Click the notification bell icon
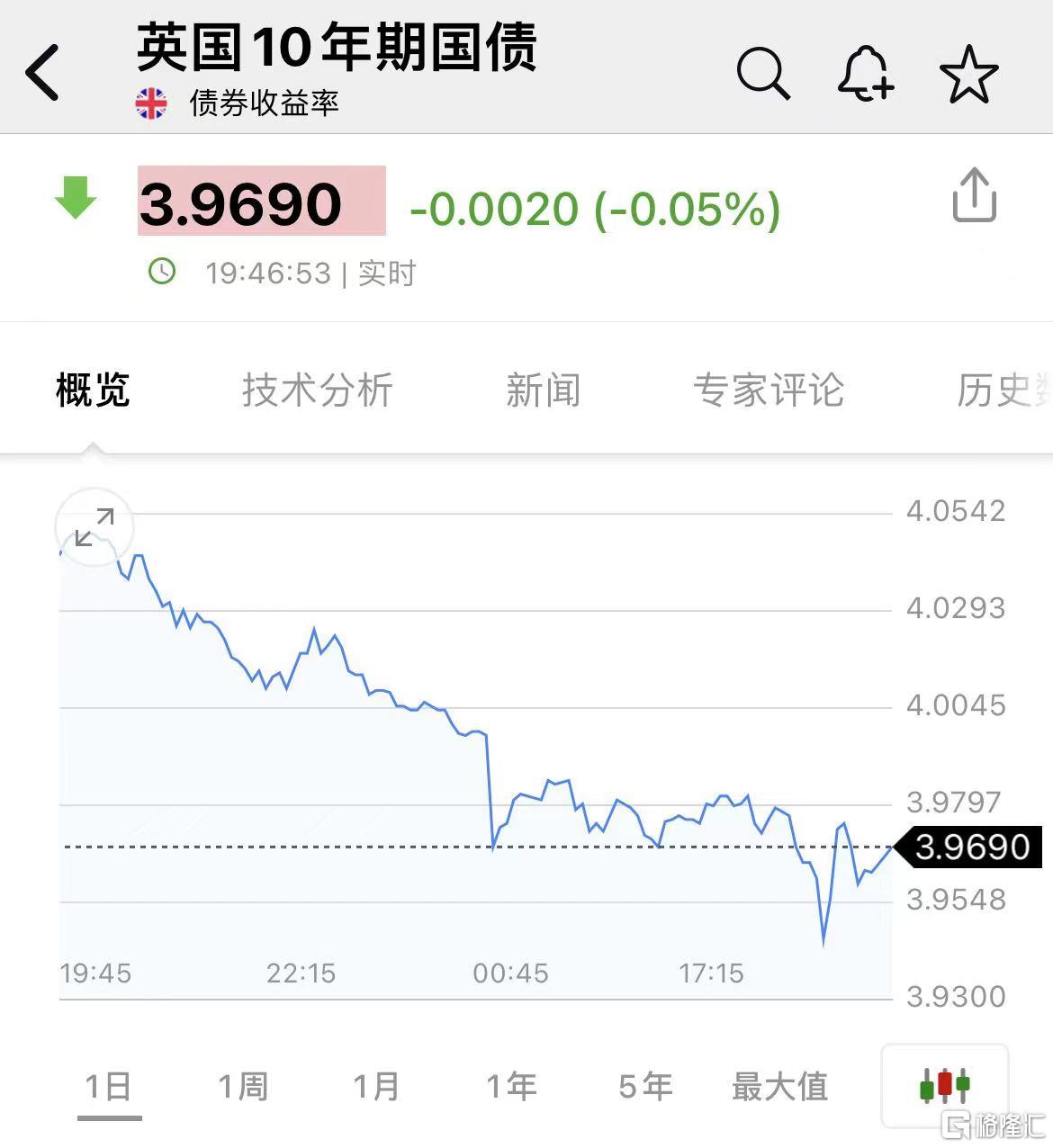1053x1148 pixels. 866,74
